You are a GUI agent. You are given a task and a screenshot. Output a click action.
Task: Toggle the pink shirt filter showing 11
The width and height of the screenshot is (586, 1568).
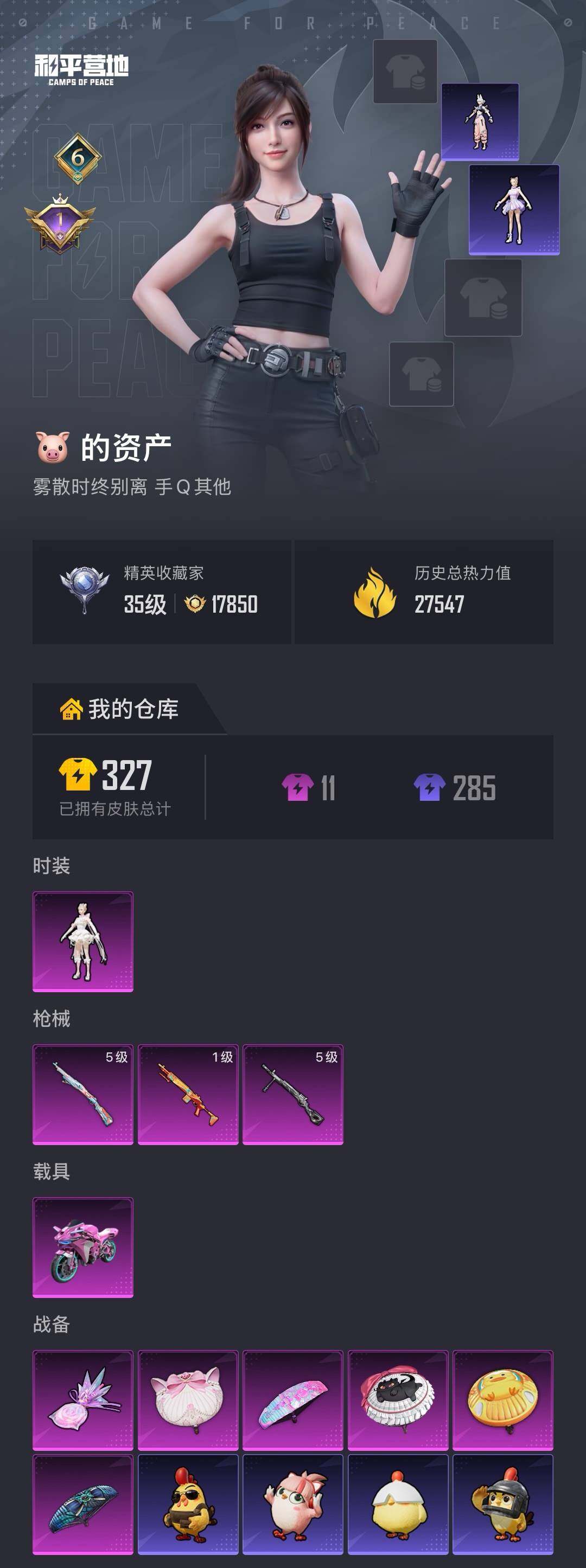(x=297, y=786)
